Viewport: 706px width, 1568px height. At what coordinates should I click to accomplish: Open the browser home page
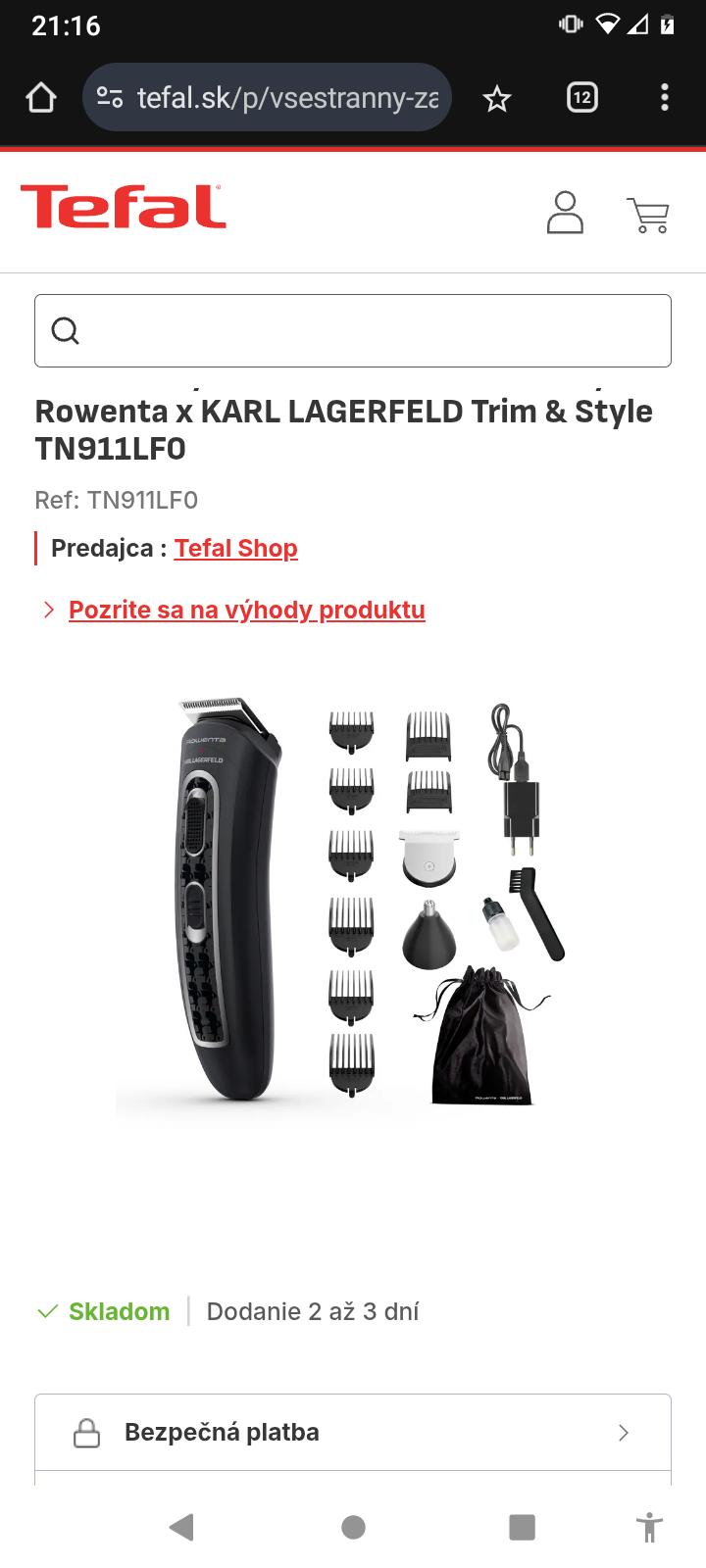pos(41,98)
